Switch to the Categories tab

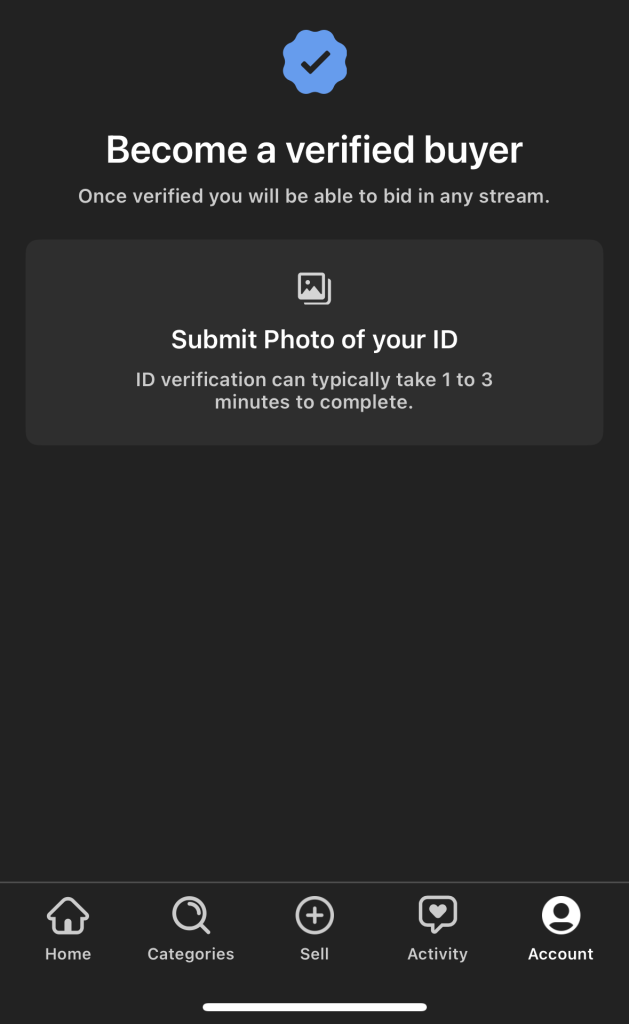click(190, 928)
